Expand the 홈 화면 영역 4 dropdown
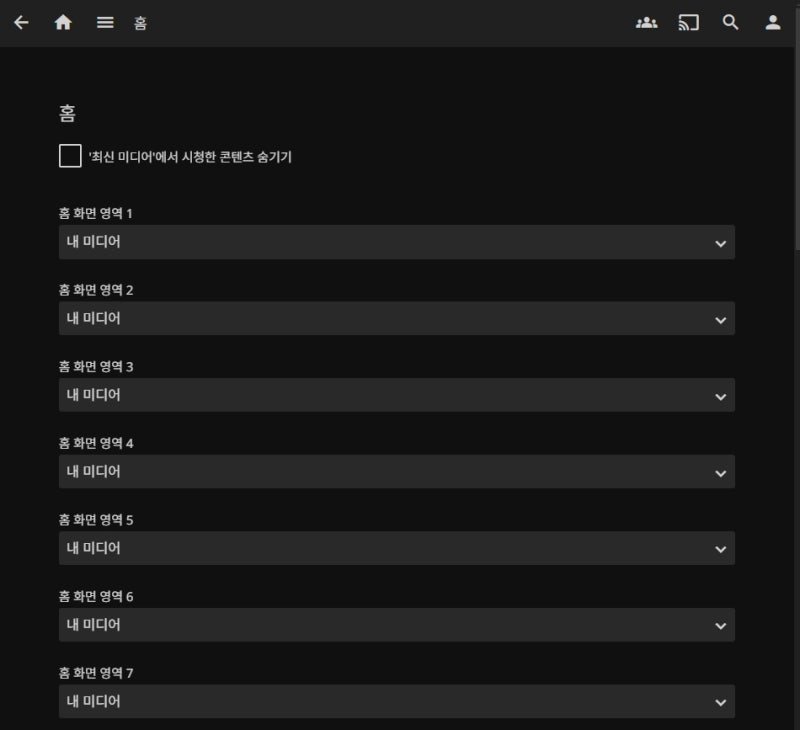 396,471
